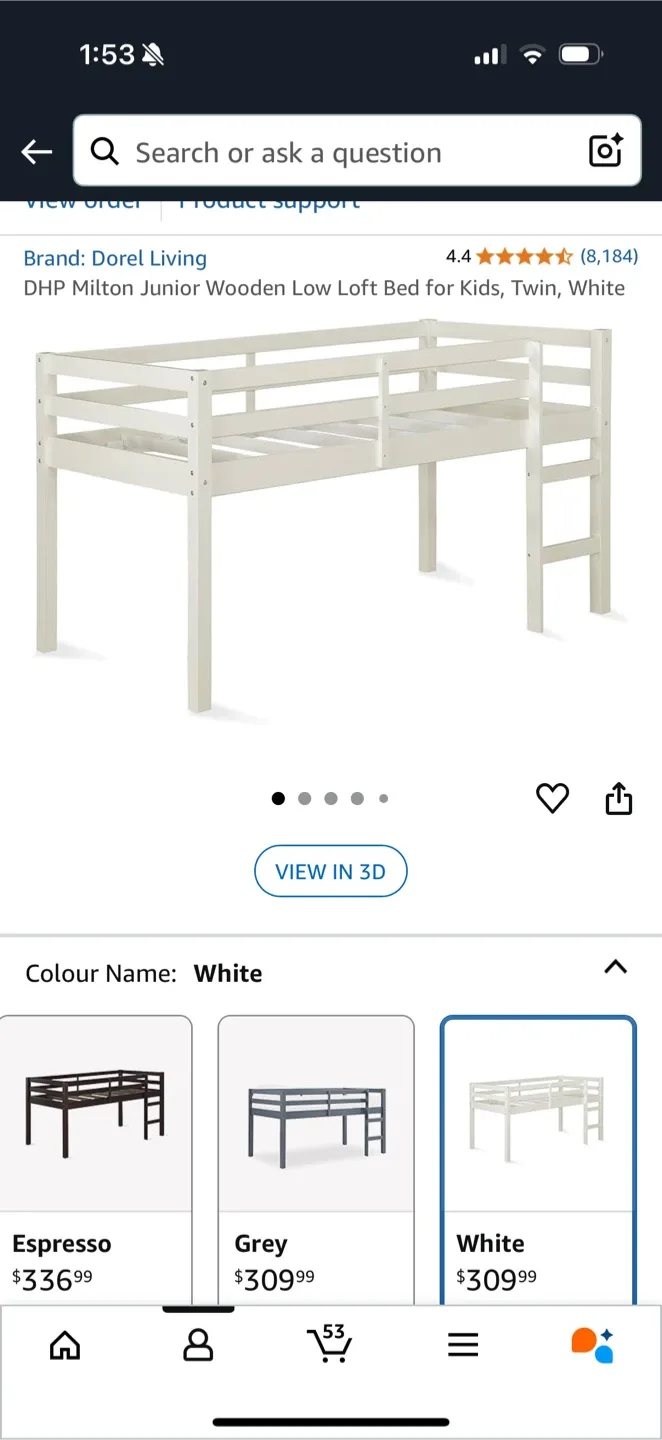This screenshot has width=662, height=1440.
Task: Open the hamburger menu tab
Action: tap(463, 1346)
